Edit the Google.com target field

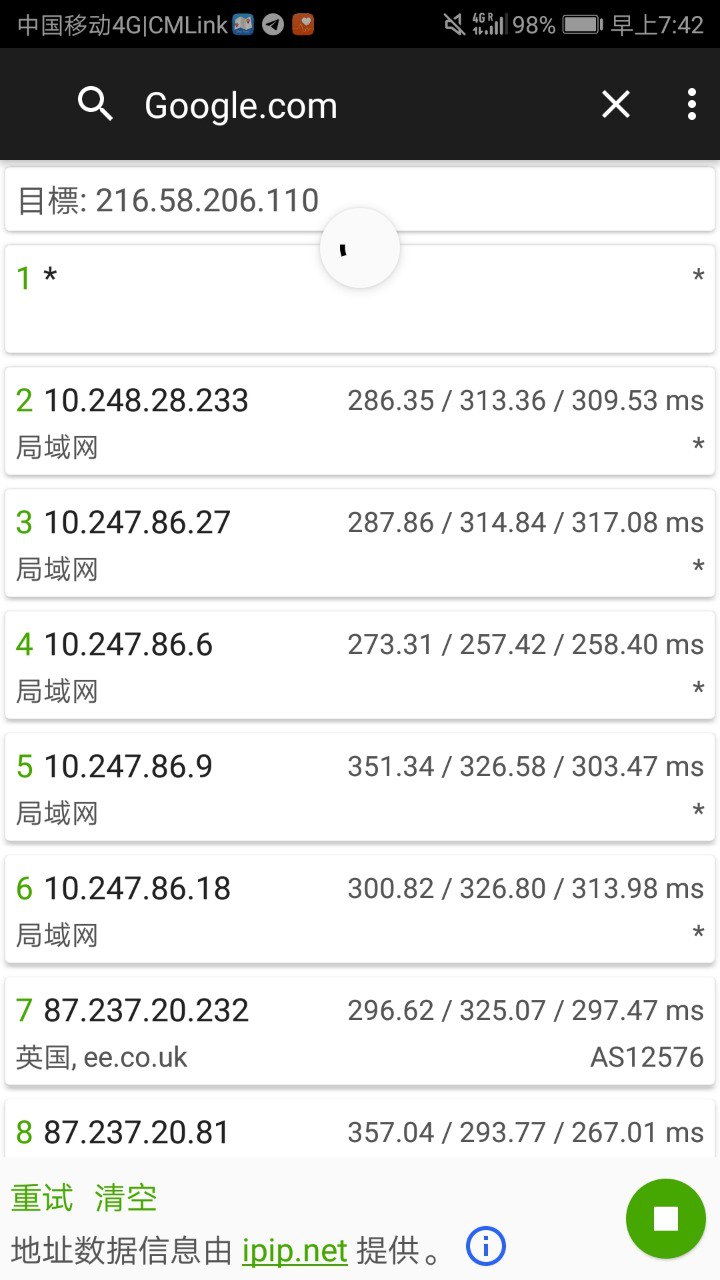click(340, 105)
